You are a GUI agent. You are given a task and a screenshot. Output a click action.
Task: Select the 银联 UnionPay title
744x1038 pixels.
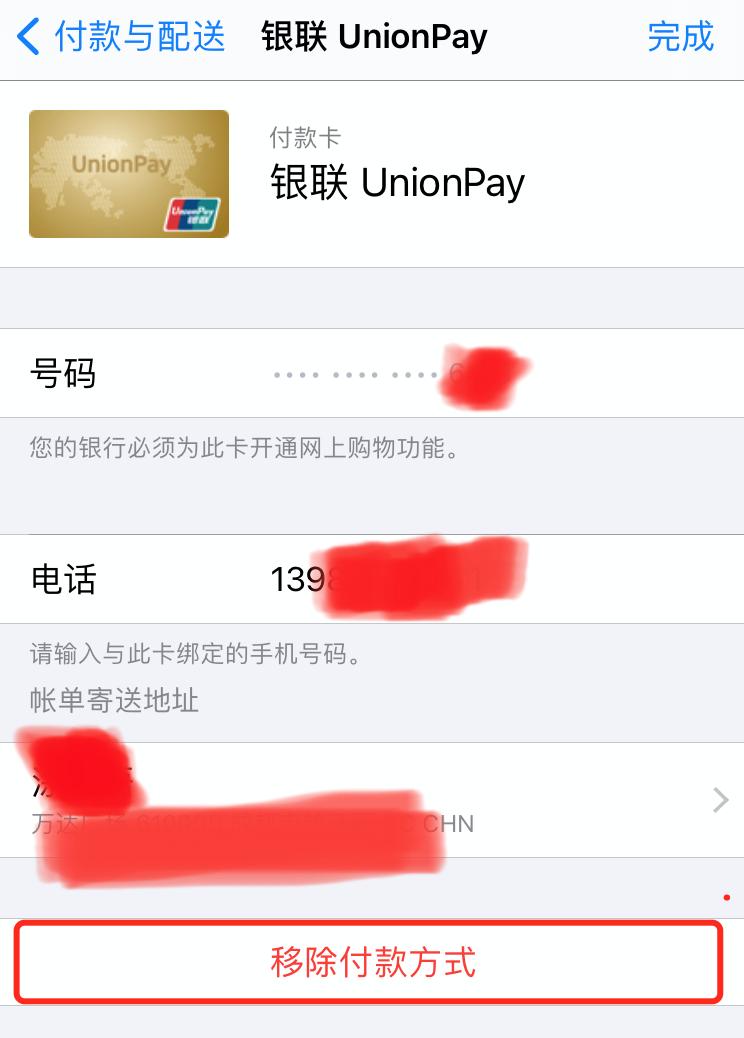(x=373, y=36)
